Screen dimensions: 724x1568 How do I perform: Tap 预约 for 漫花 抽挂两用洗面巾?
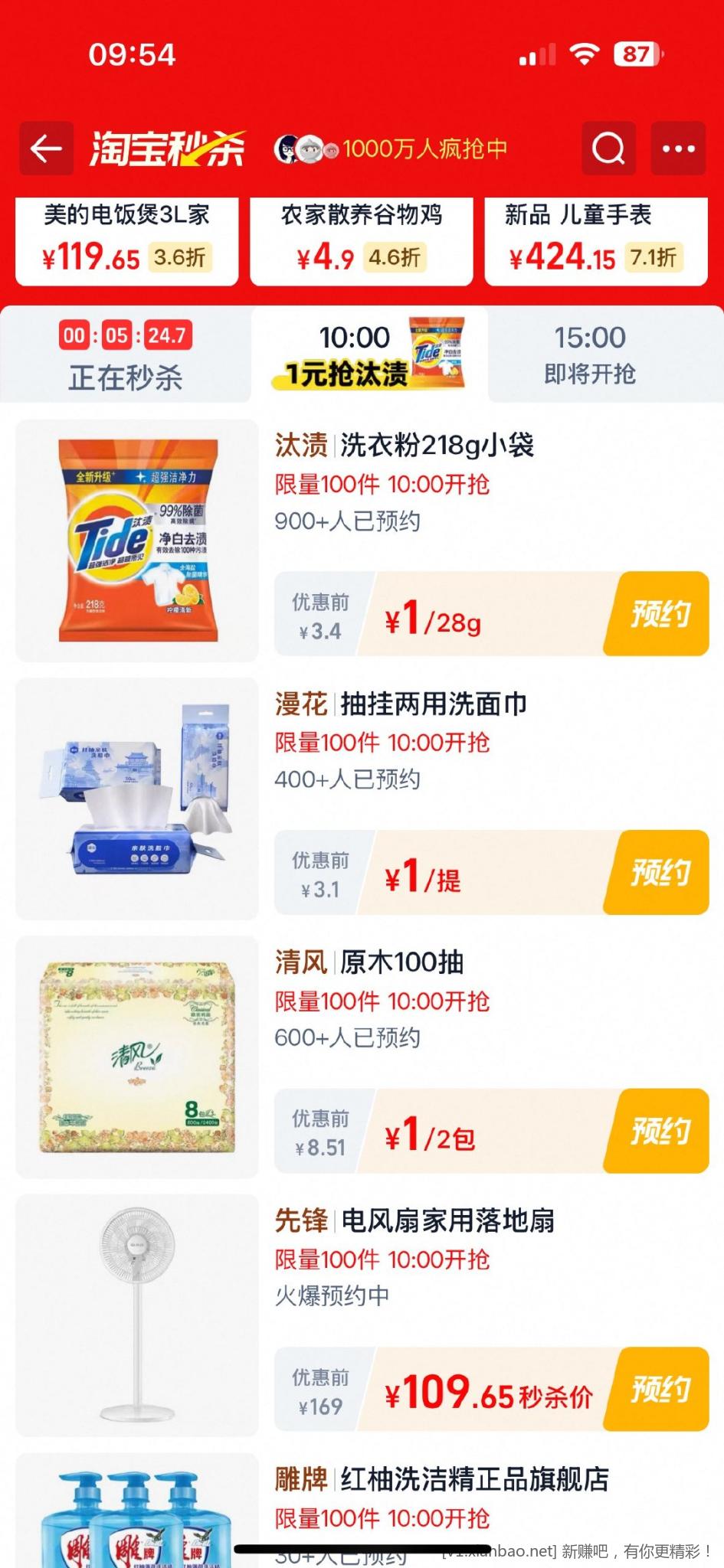[x=659, y=872]
